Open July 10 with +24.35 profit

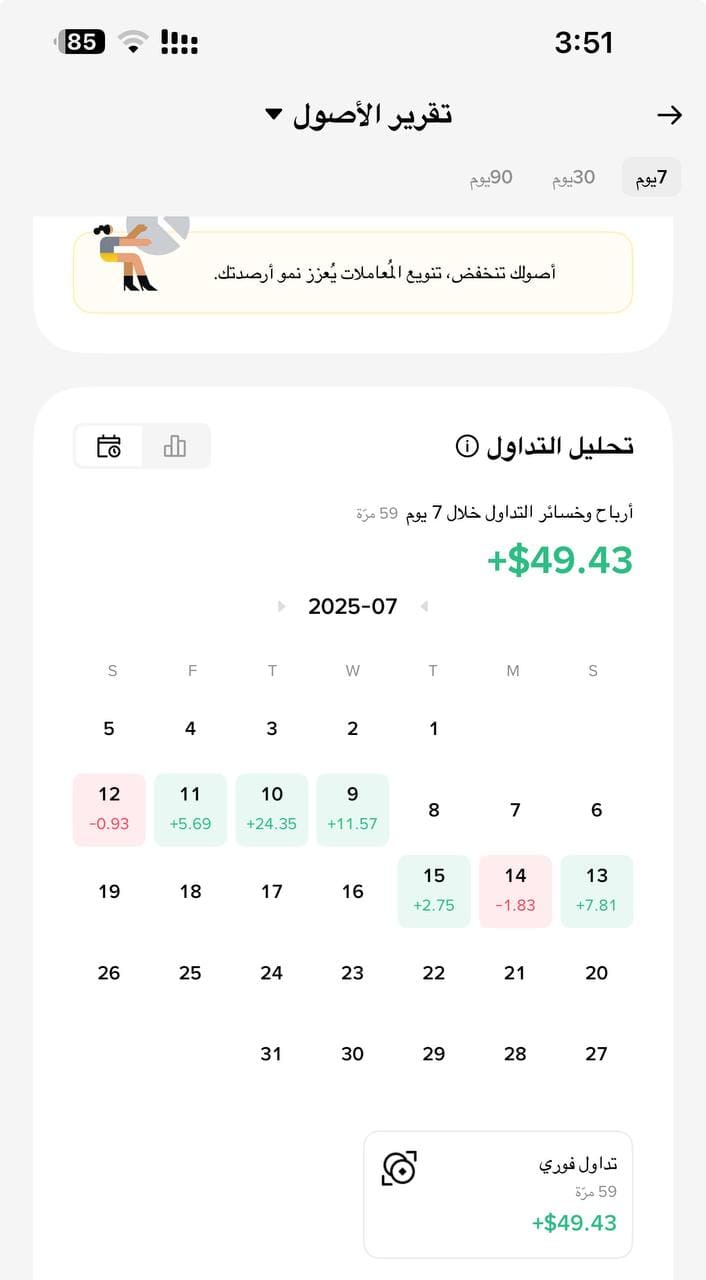272,809
